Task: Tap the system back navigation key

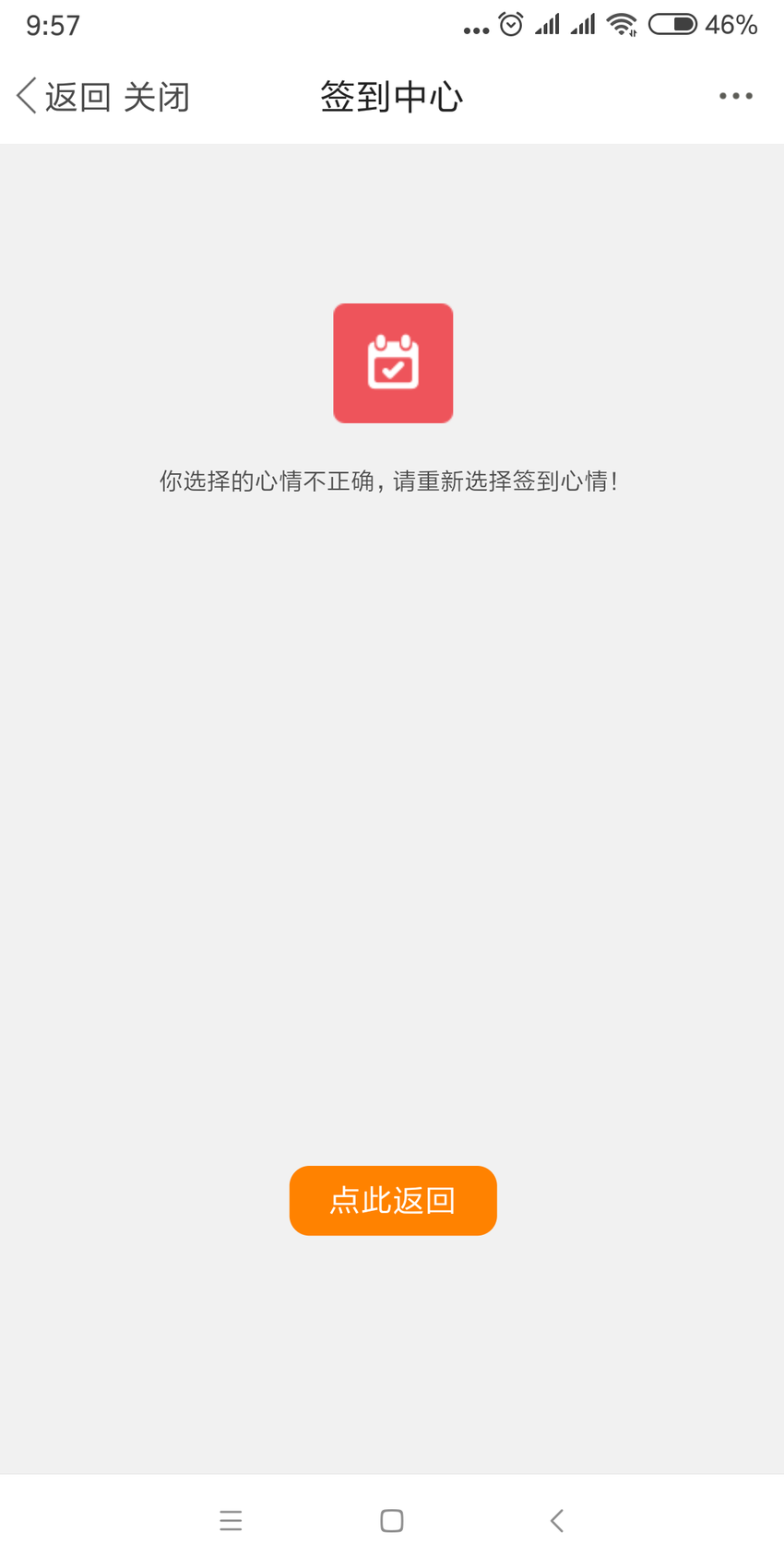Action: [x=556, y=1521]
